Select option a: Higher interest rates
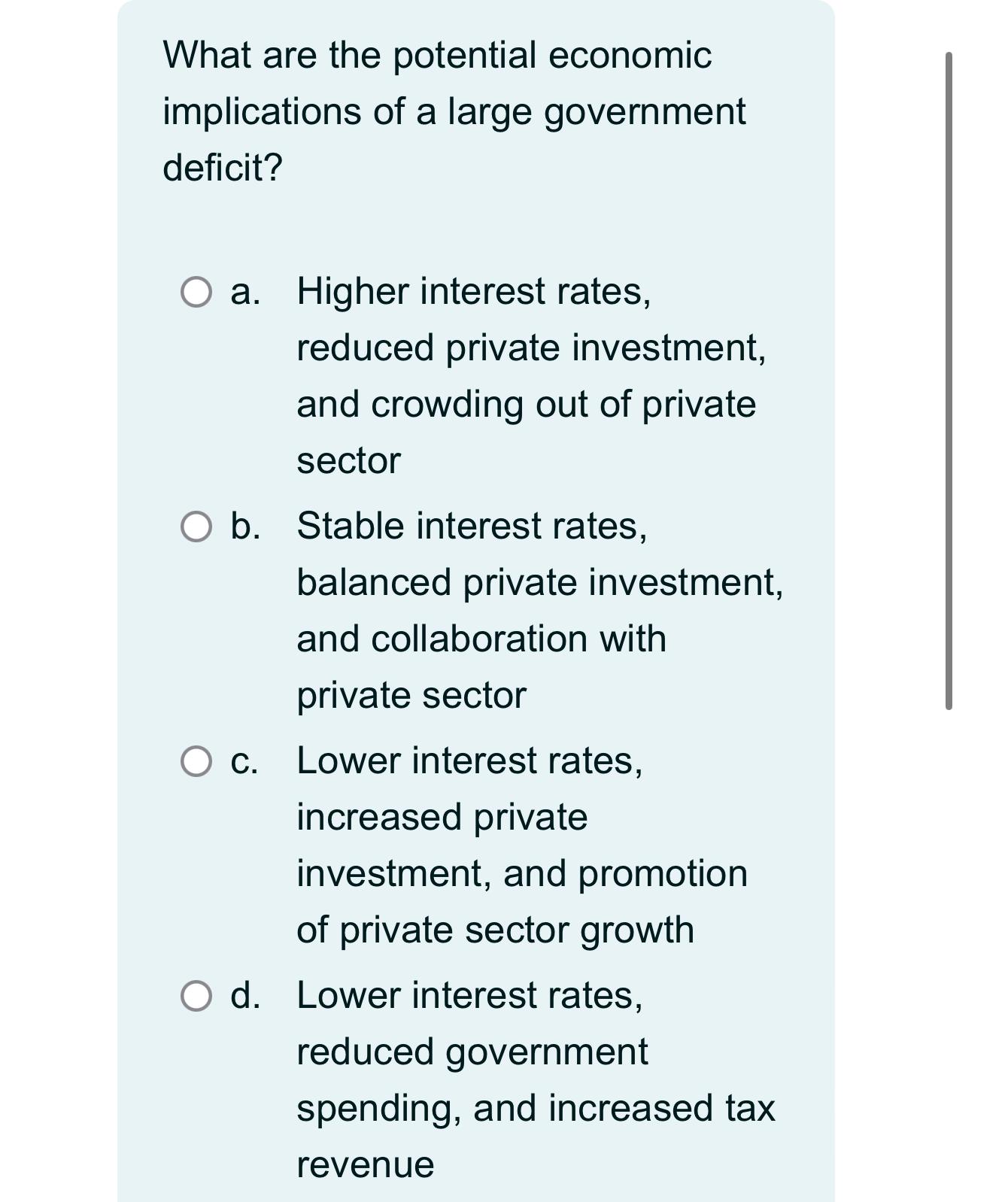 coord(196,292)
